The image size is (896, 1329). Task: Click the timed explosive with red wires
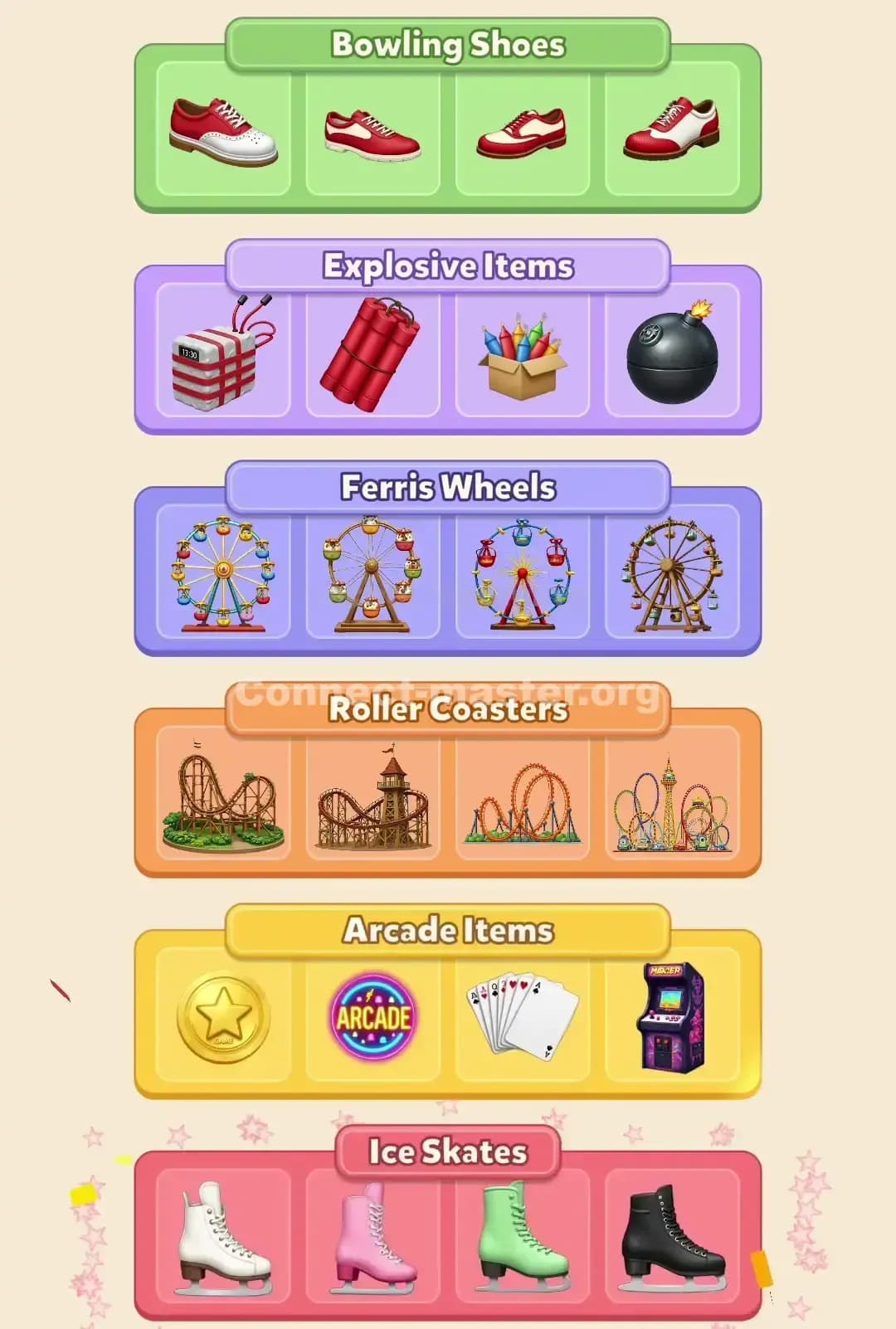click(222, 357)
